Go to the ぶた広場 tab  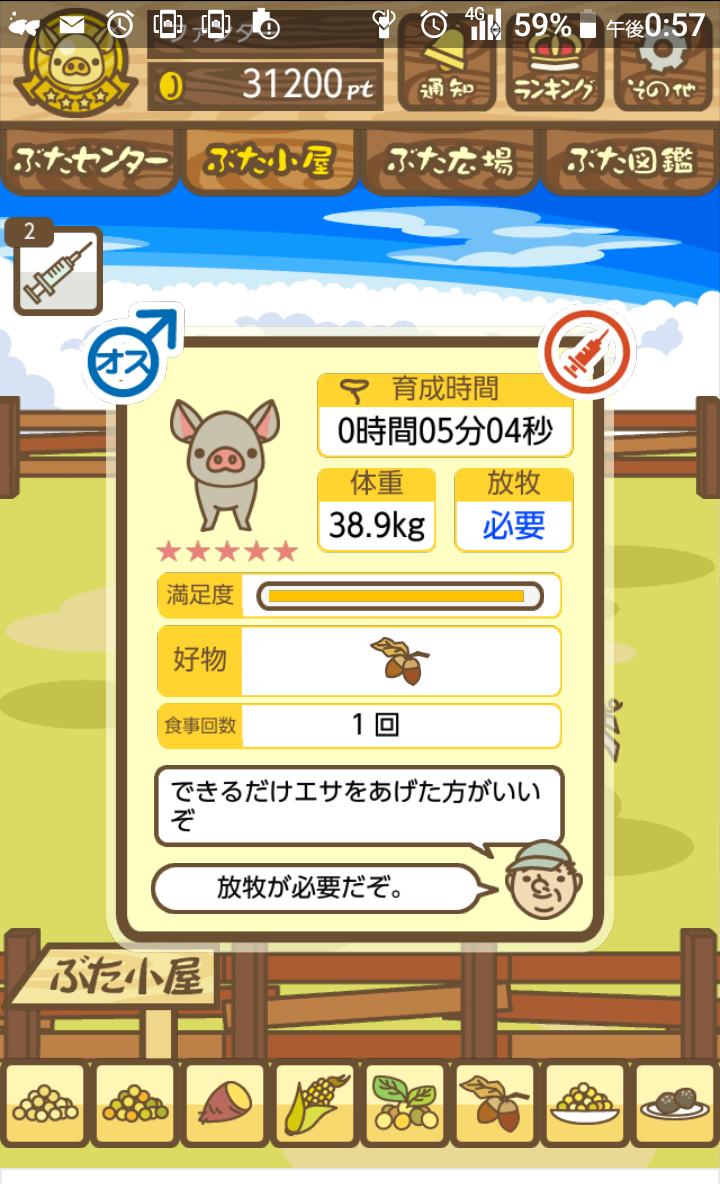(x=450, y=161)
